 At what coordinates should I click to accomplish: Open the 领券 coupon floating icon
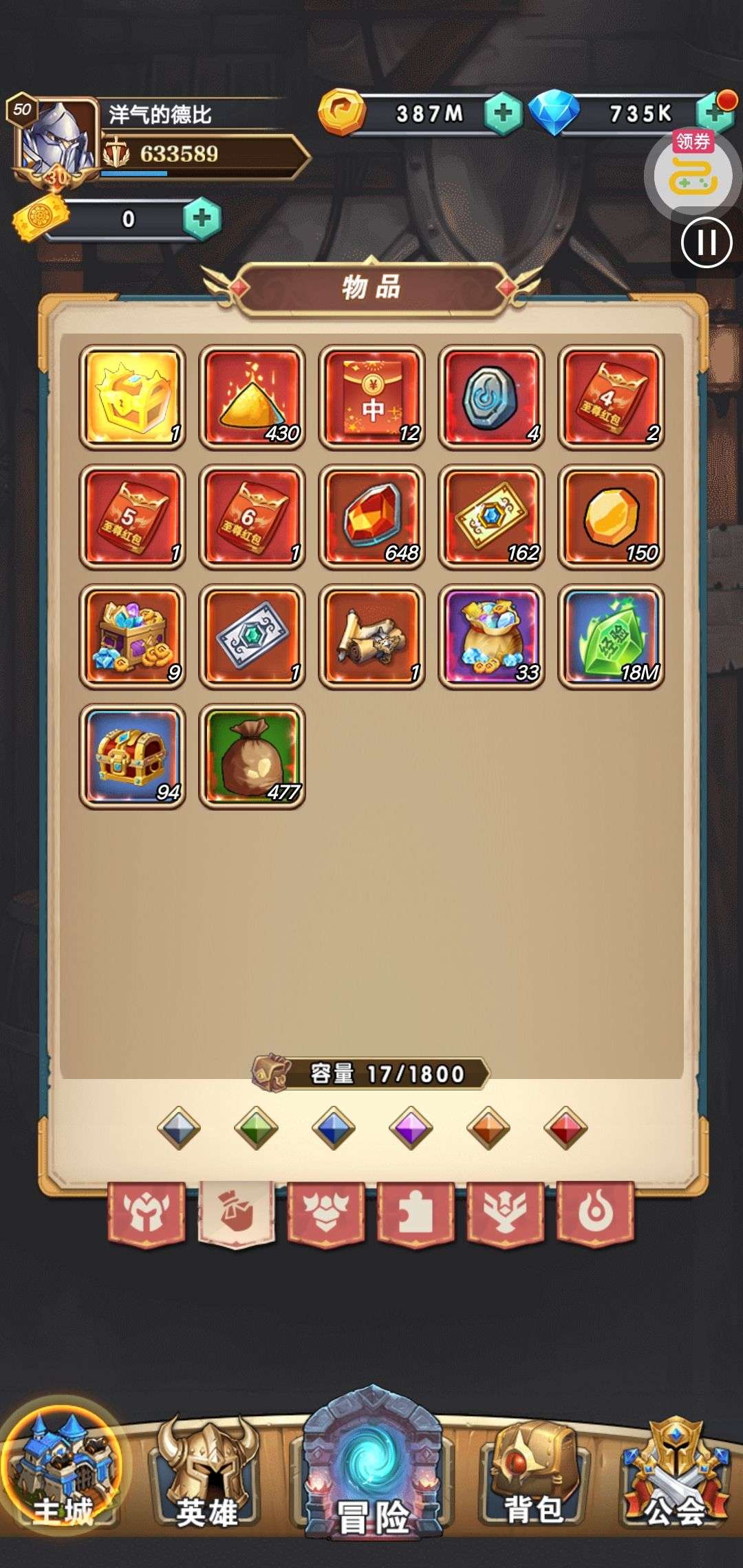693,173
